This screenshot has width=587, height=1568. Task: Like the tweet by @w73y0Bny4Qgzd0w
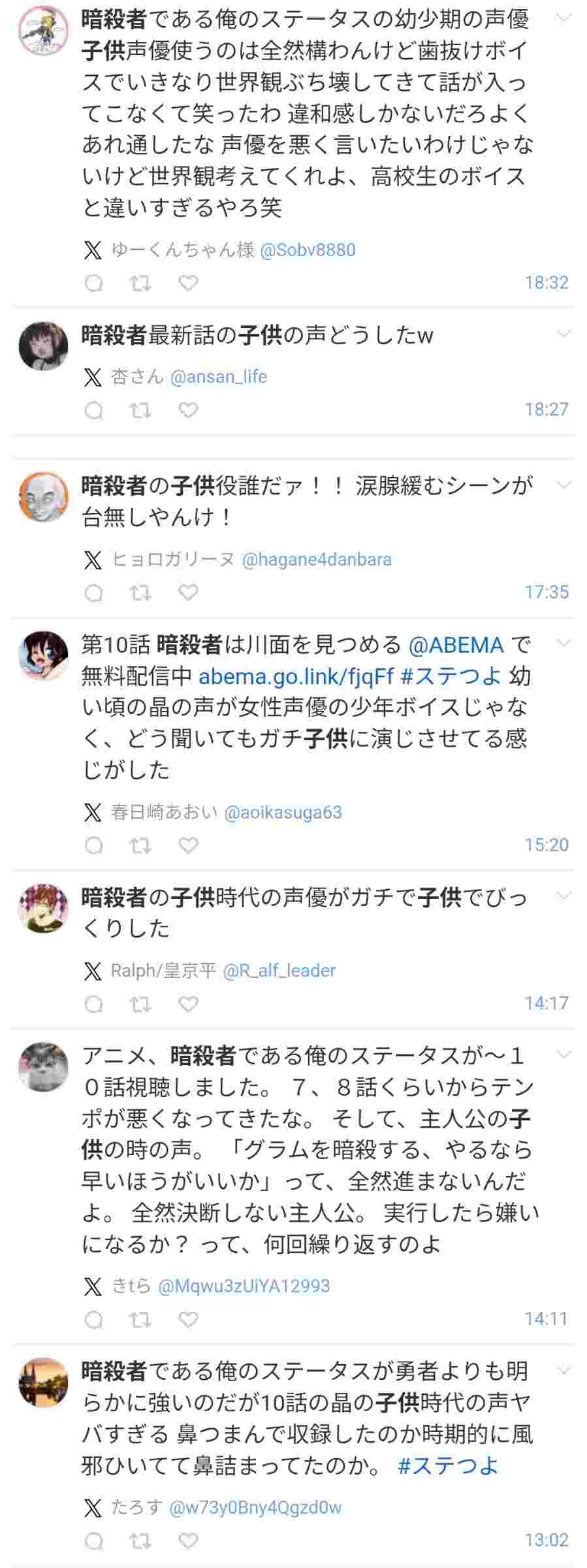188,1541
